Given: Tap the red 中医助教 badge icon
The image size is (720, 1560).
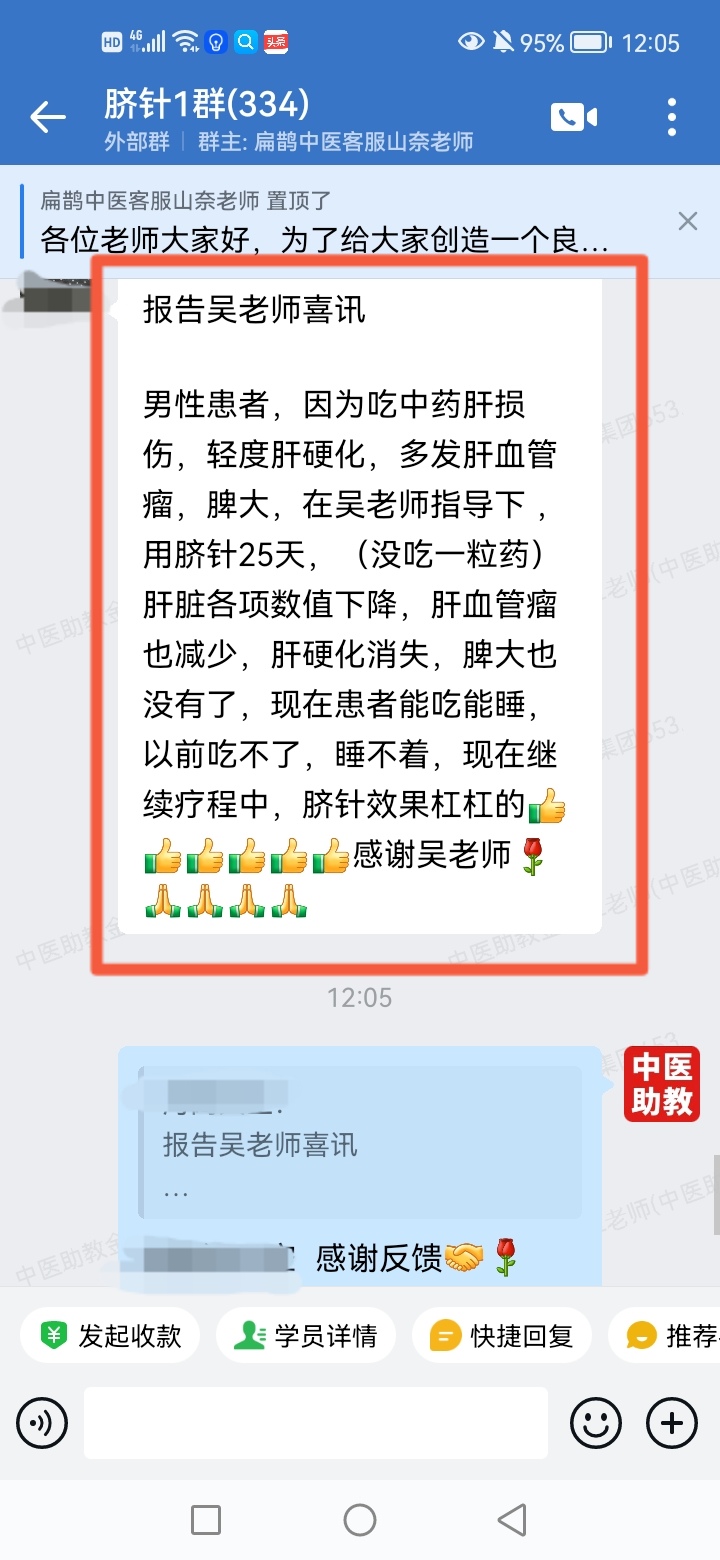Looking at the screenshot, I should tap(661, 1083).
